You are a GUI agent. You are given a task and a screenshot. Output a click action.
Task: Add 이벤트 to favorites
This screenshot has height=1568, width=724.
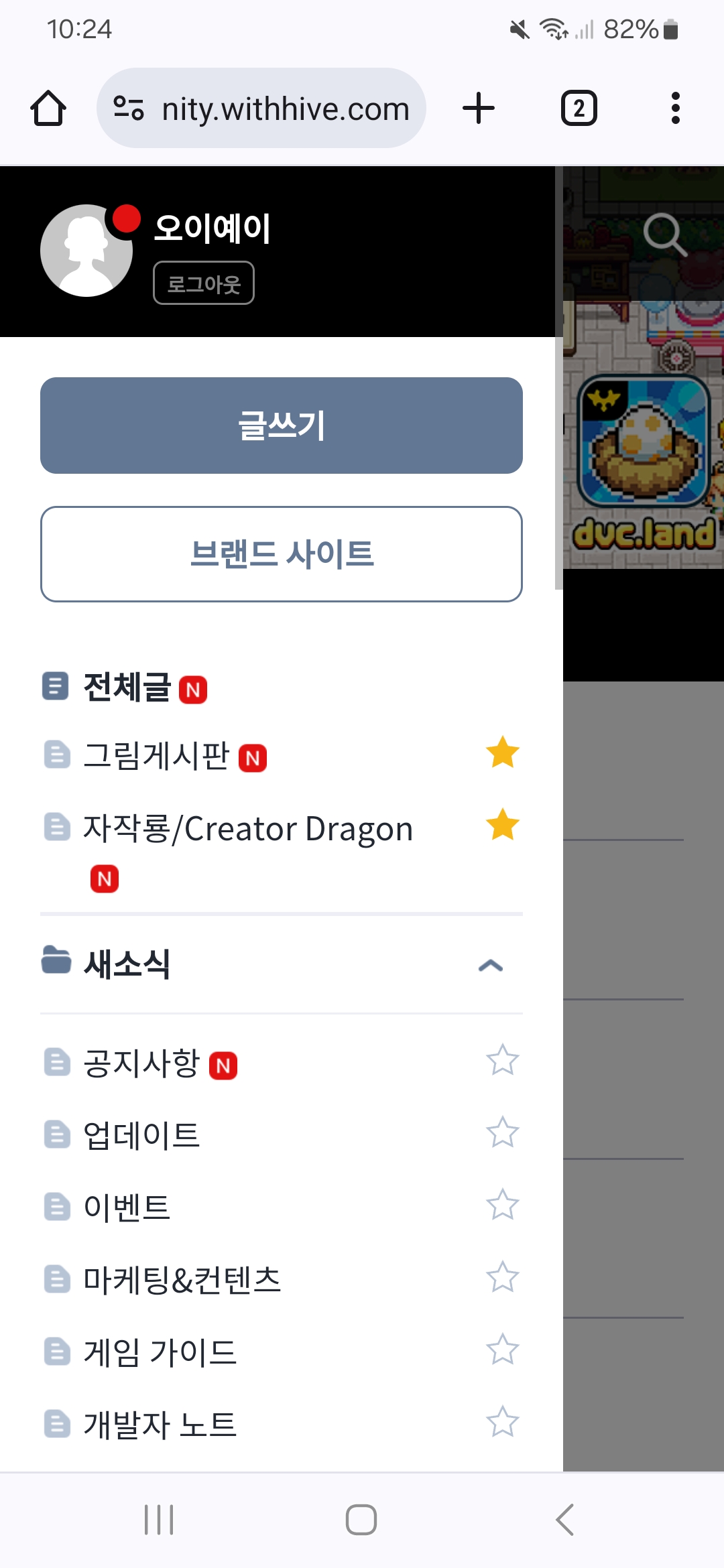[503, 1205]
